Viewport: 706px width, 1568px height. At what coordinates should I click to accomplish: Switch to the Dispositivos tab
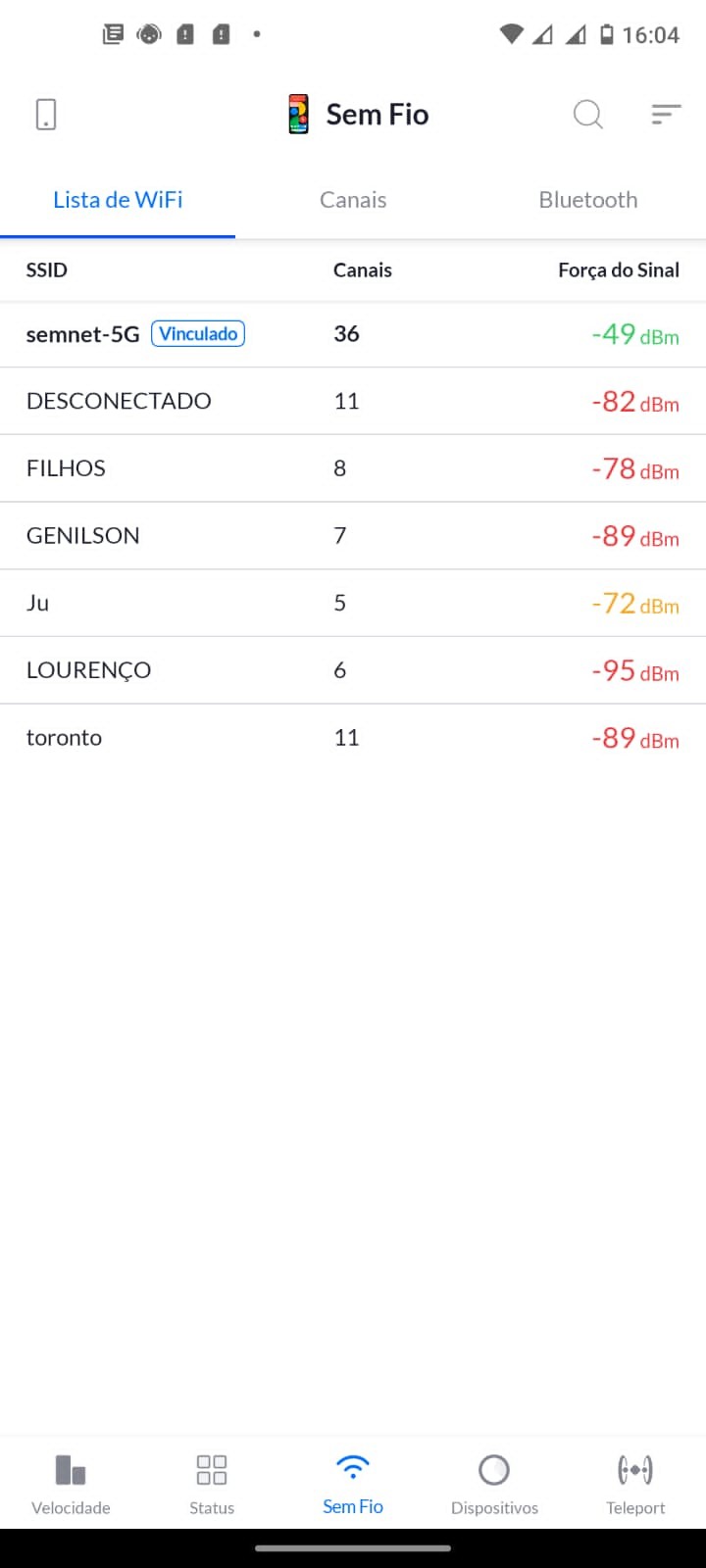(x=494, y=1484)
